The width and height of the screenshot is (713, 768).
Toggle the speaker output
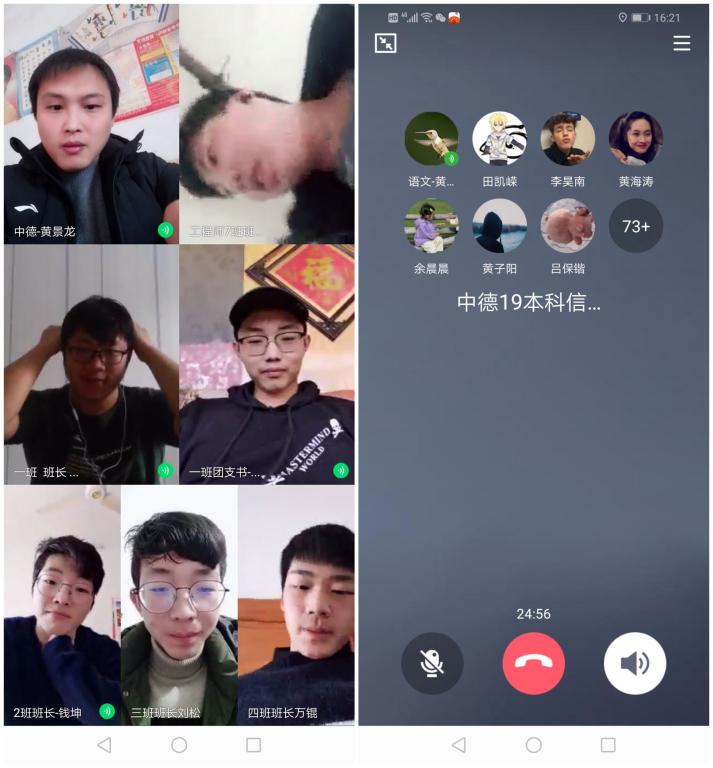[634, 663]
